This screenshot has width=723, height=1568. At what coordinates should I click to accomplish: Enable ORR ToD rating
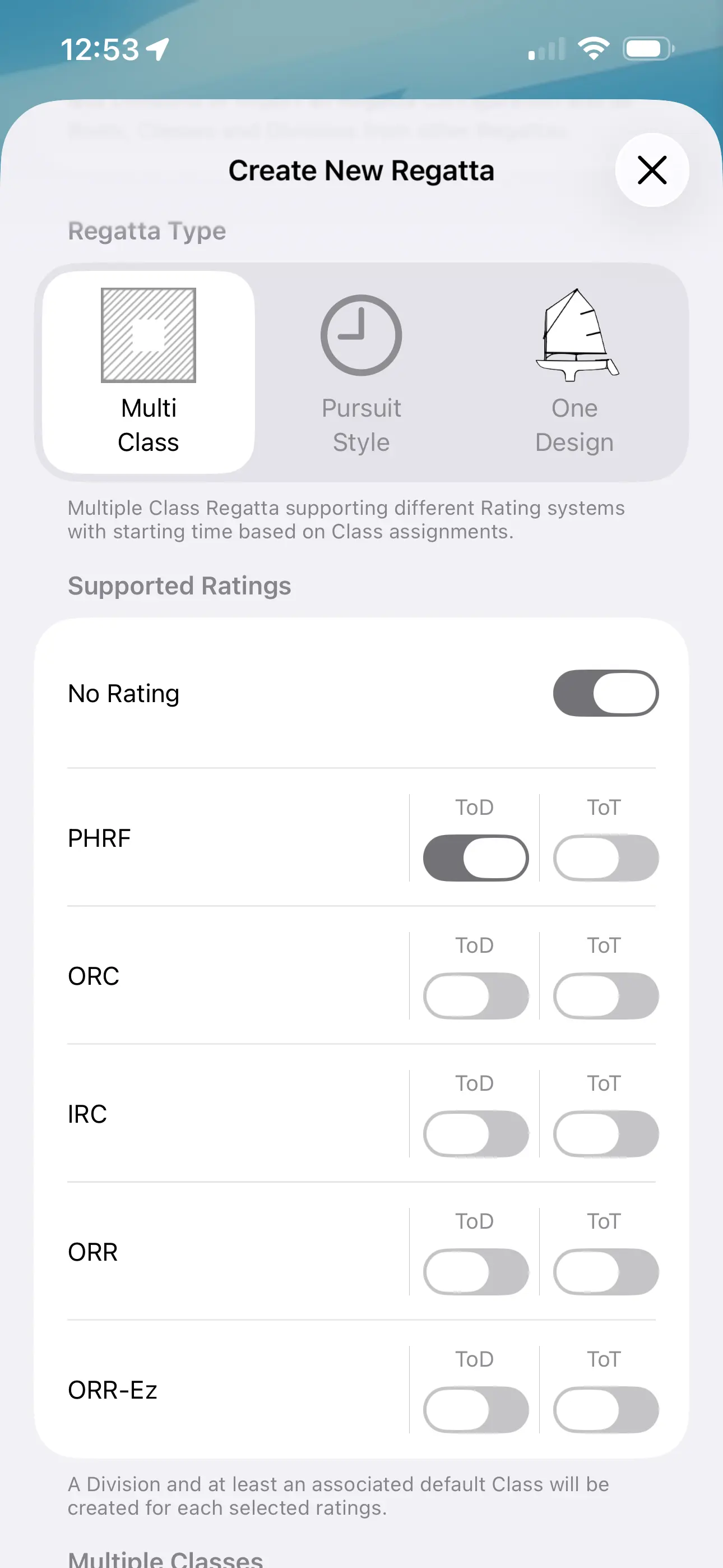(x=475, y=1272)
